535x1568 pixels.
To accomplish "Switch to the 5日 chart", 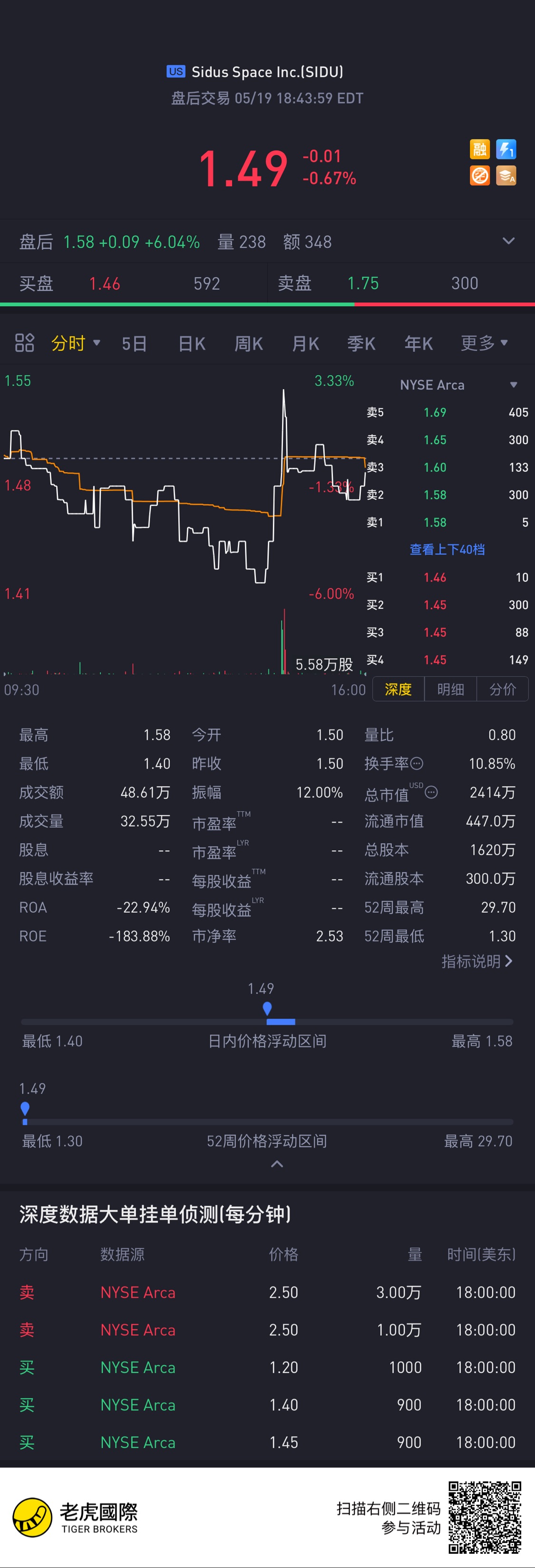I will (134, 343).
